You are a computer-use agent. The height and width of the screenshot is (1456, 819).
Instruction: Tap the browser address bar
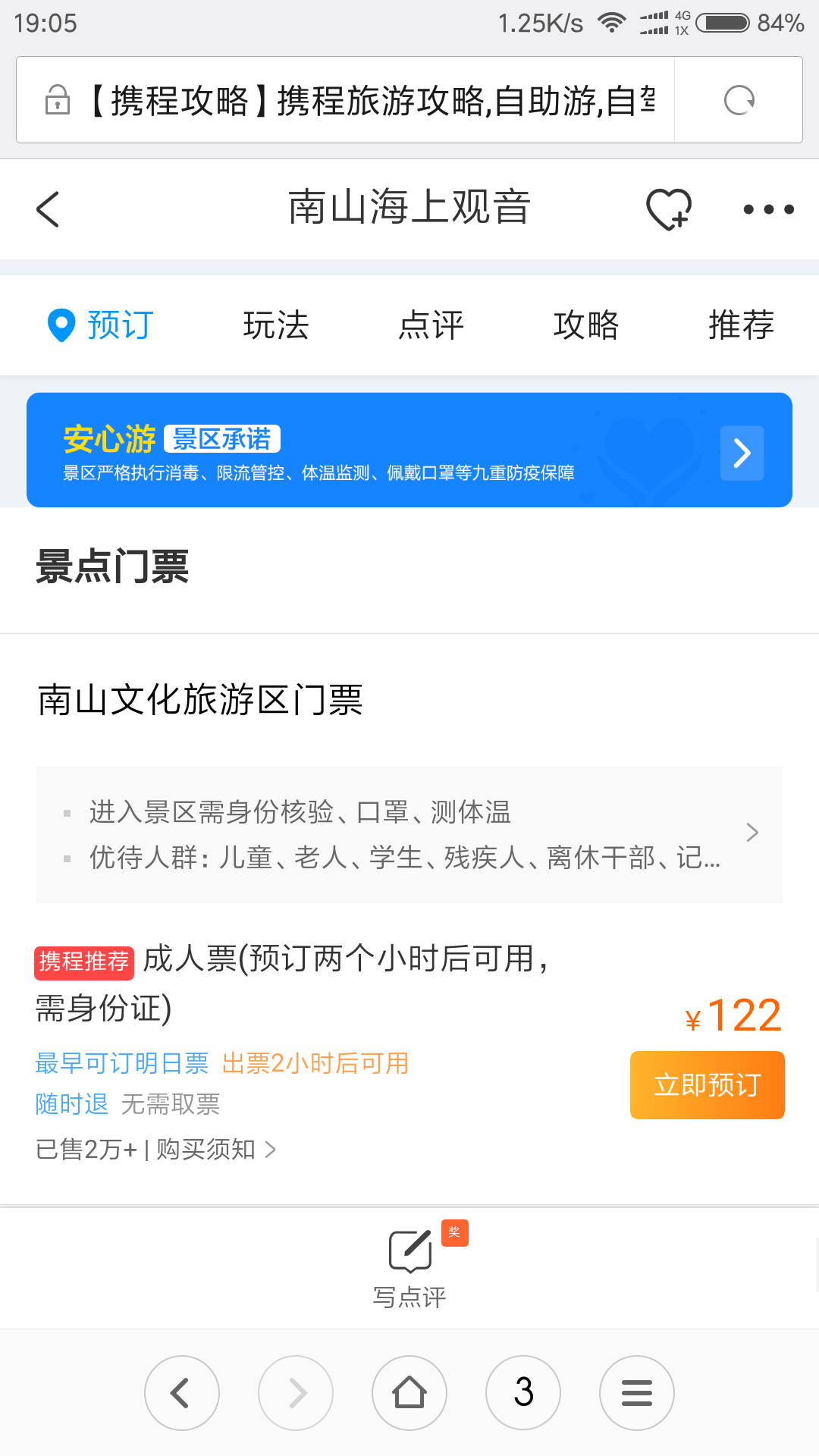coord(346,100)
